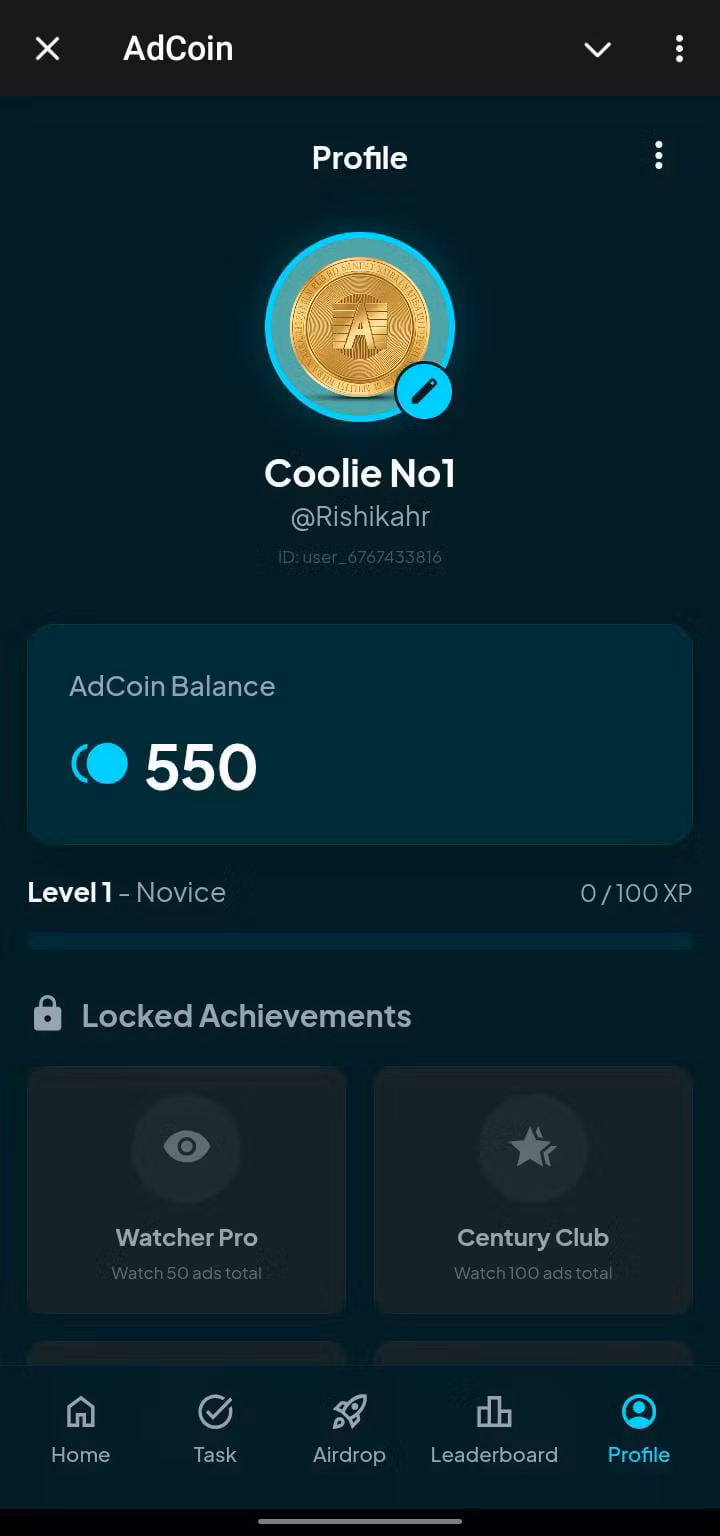Select the Profile tab
The width and height of the screenshot is (720, 1536).
[639, 1430]
